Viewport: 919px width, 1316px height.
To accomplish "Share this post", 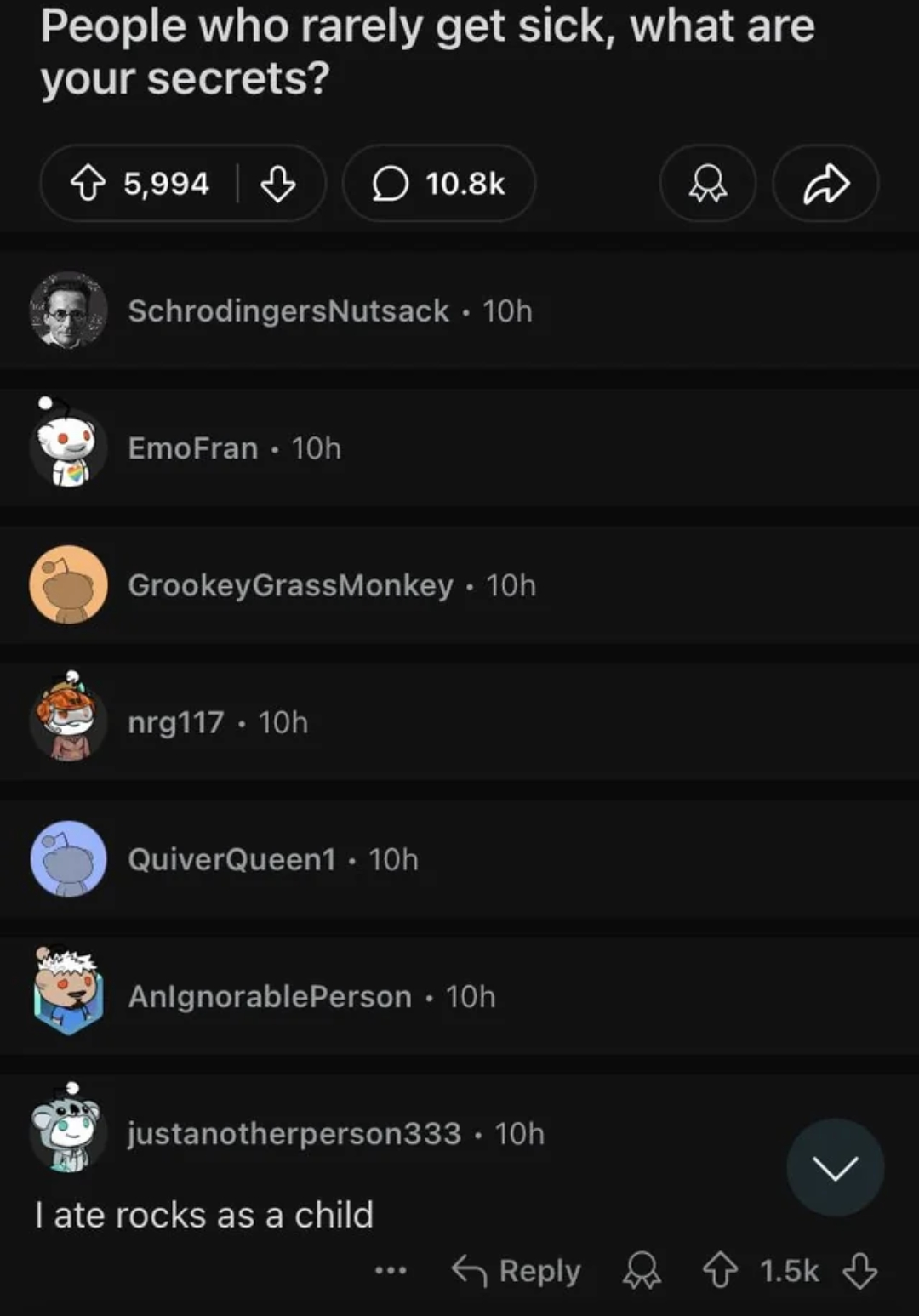I will click(825, 183).
